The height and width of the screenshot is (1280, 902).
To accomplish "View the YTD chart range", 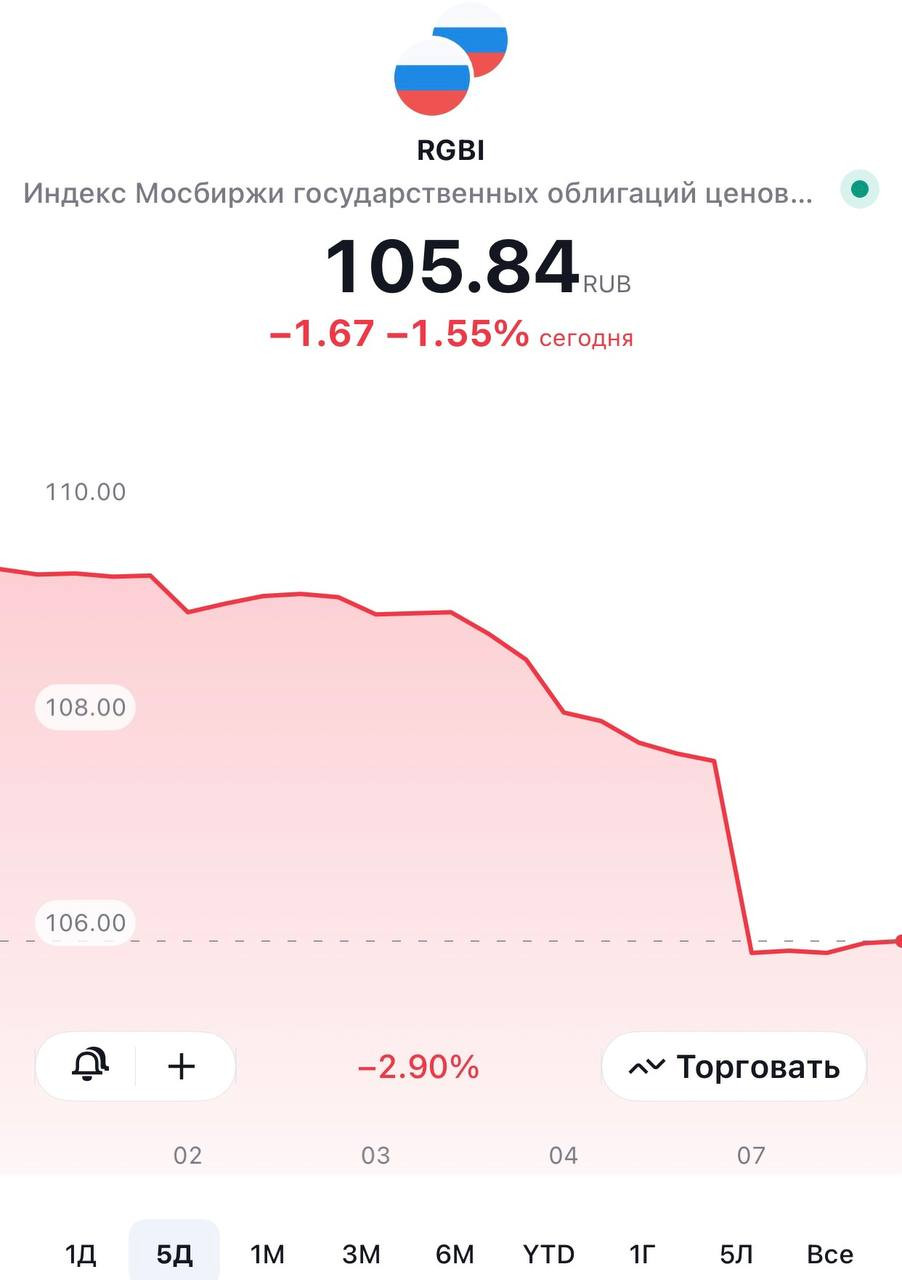I will pyautogui.click(x=549, y=1254).
